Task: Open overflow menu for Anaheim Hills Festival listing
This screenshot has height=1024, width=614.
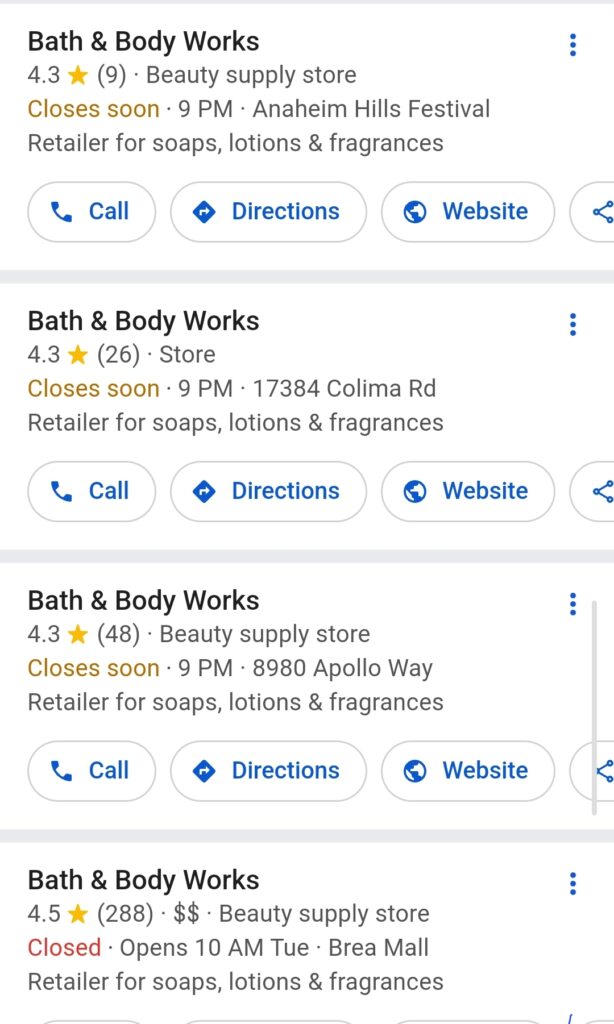Action: click(x=572, y=45)
